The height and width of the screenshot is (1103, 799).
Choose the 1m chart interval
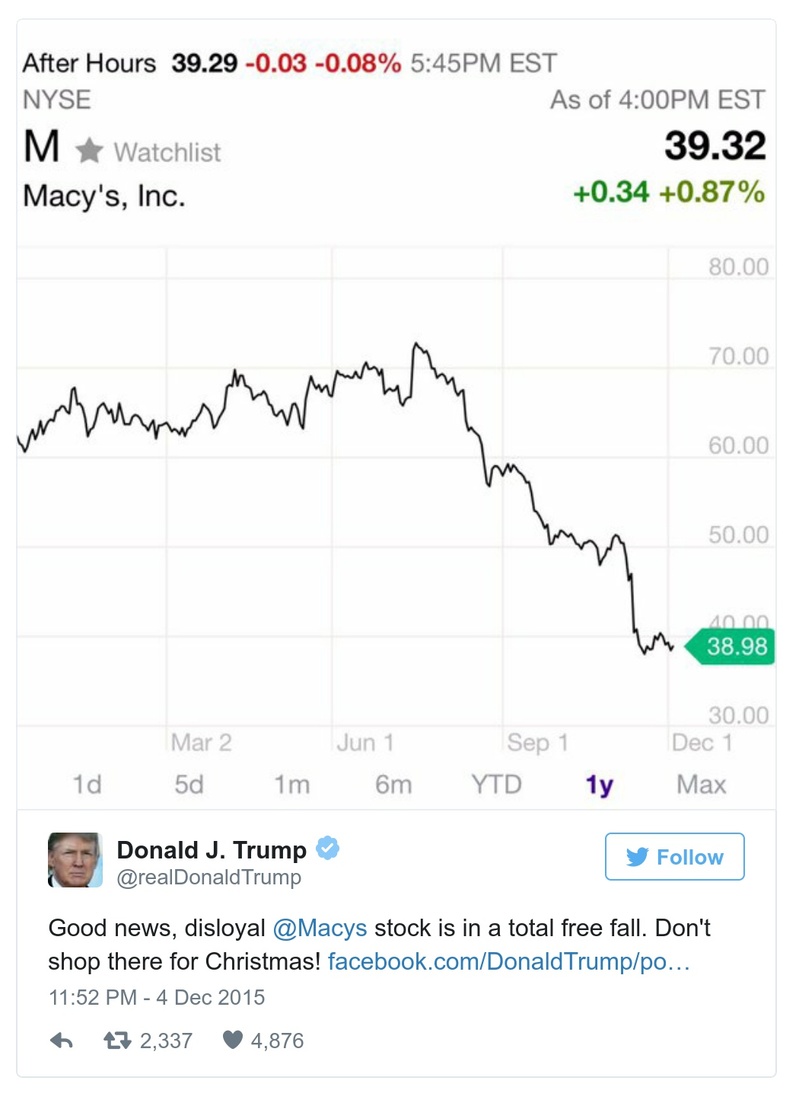(x=291, y=784)
